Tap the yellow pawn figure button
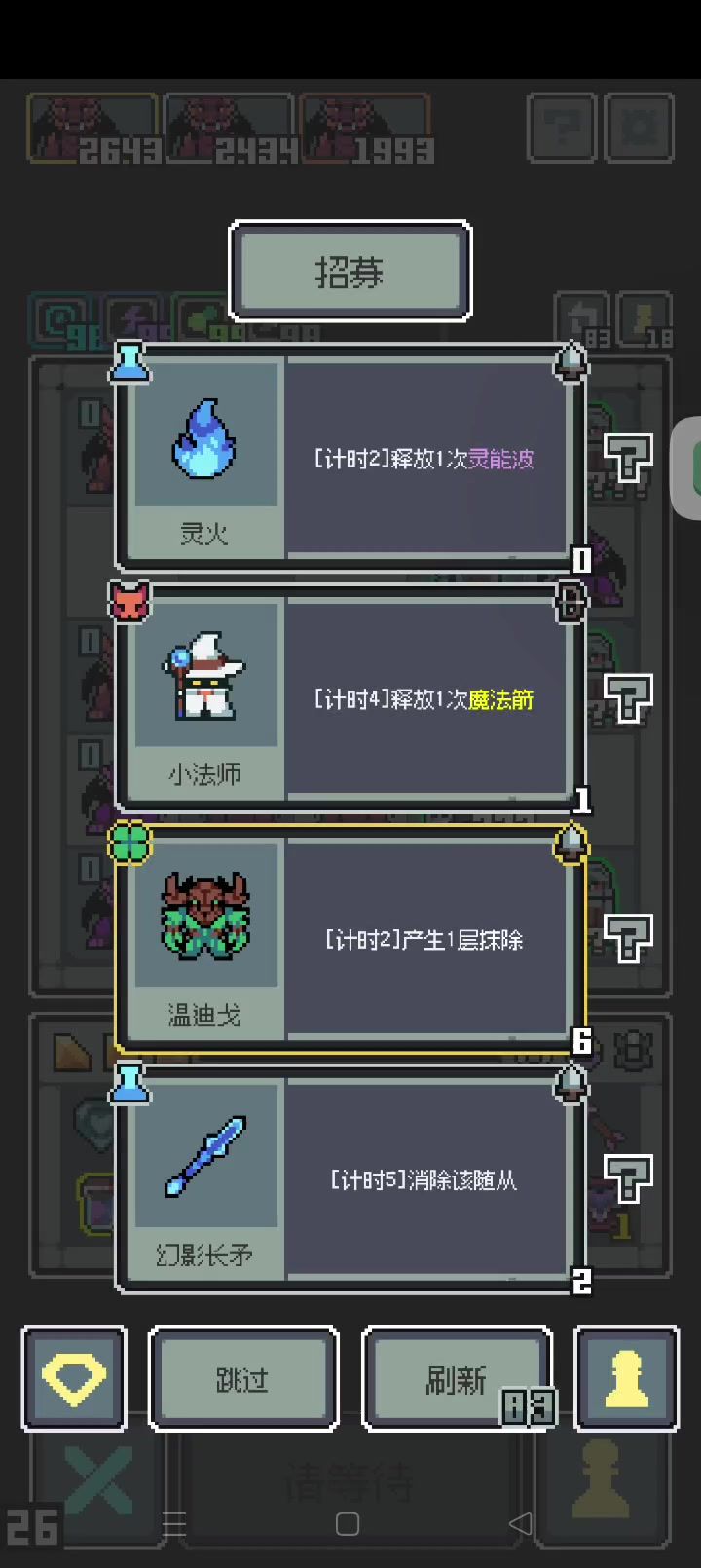Screen dimensions: 701x1568 tap(626, 1378)
